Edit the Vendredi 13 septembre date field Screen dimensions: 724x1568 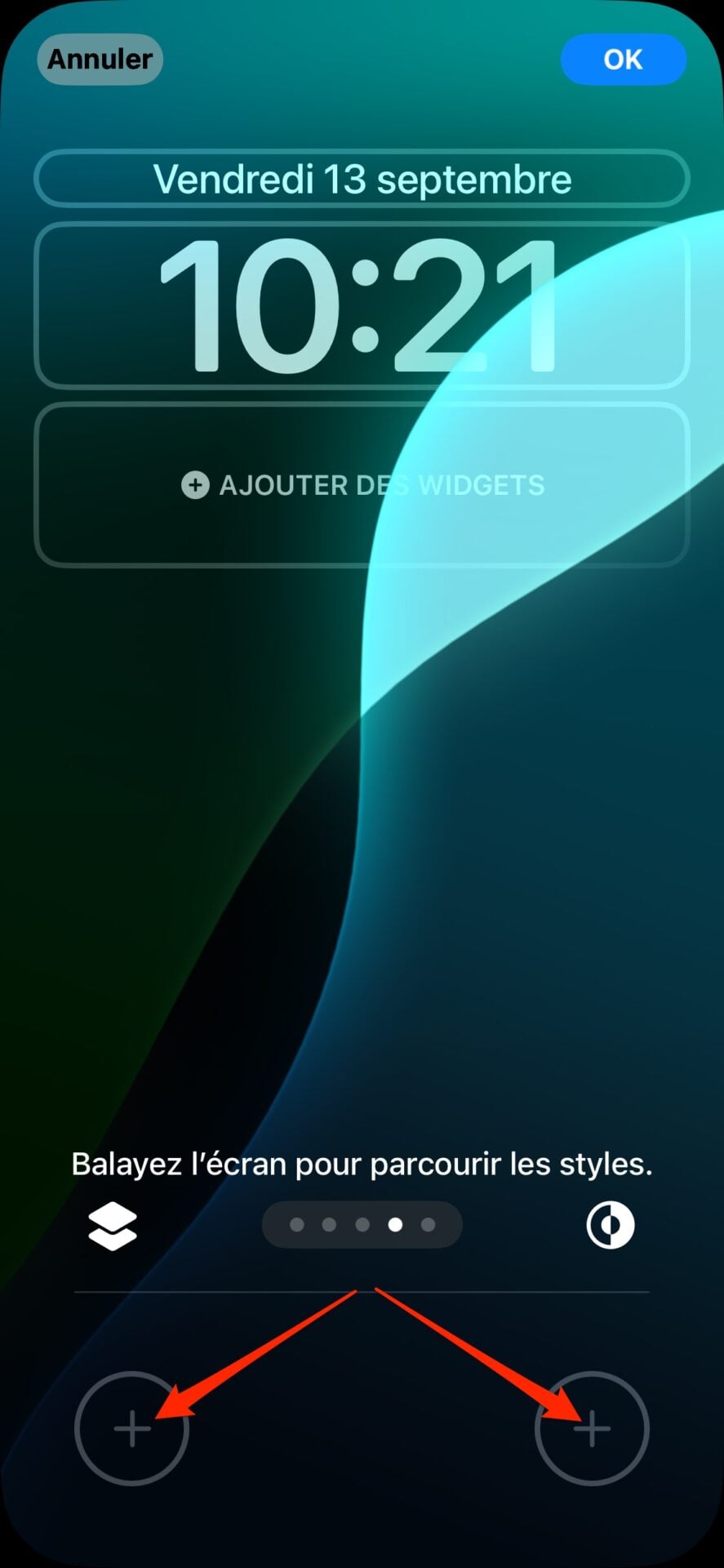(362, 179)
